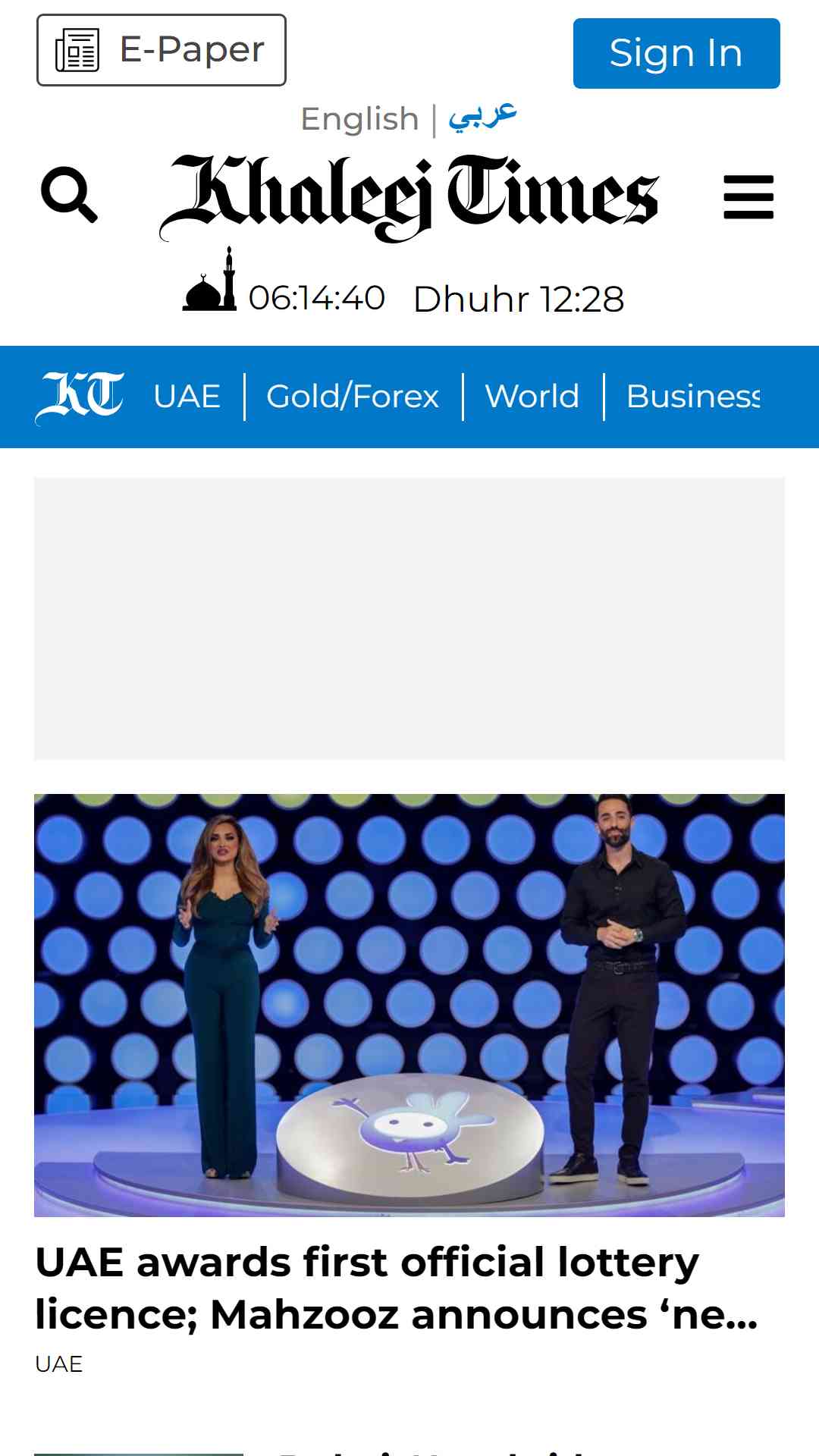Open the search magnifier icon
Screen dimensions: 819x1456
click(x=69, y=196)
